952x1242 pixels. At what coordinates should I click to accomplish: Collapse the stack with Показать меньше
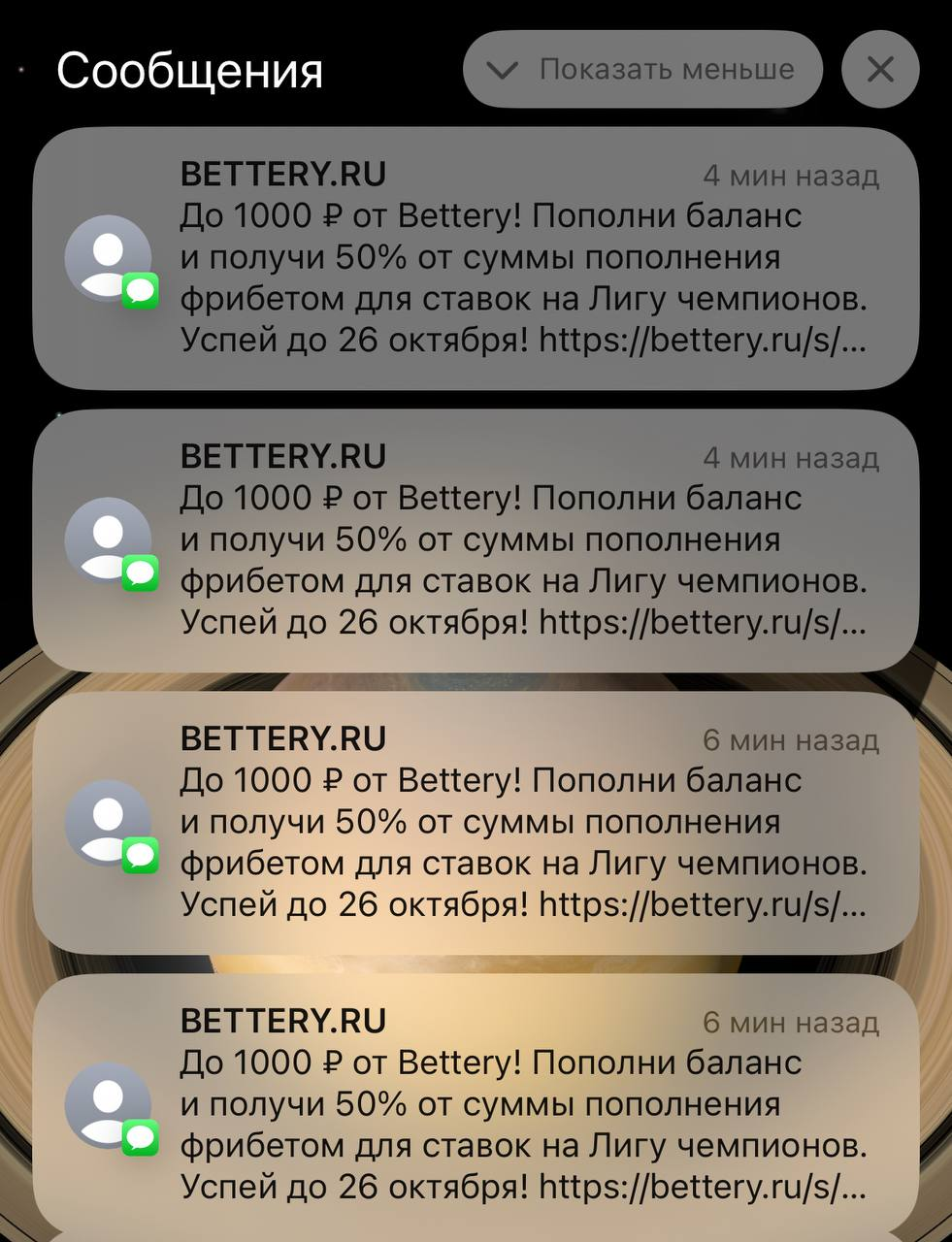[x=642, y=70]
